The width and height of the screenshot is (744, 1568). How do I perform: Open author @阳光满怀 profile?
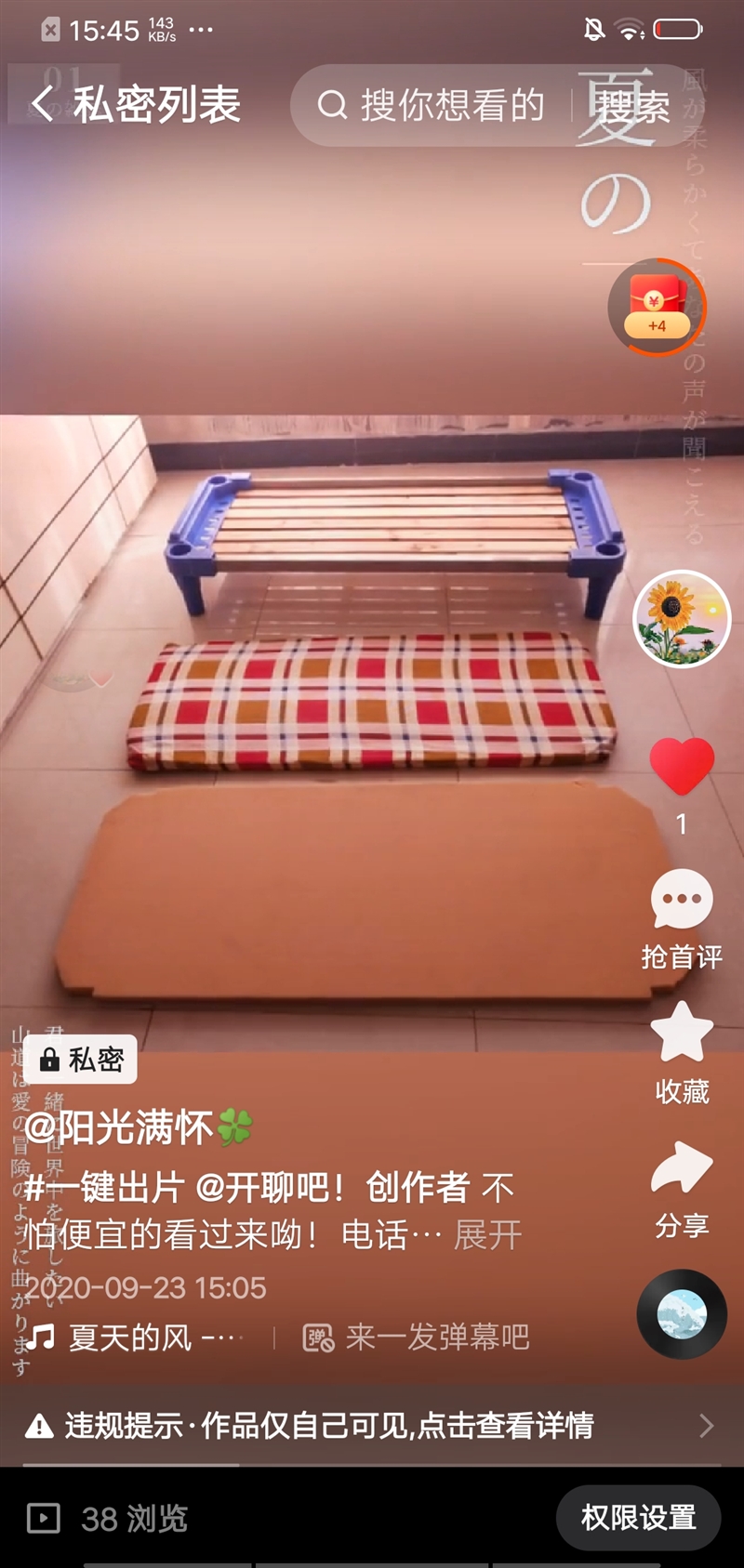coord(139,1127)
